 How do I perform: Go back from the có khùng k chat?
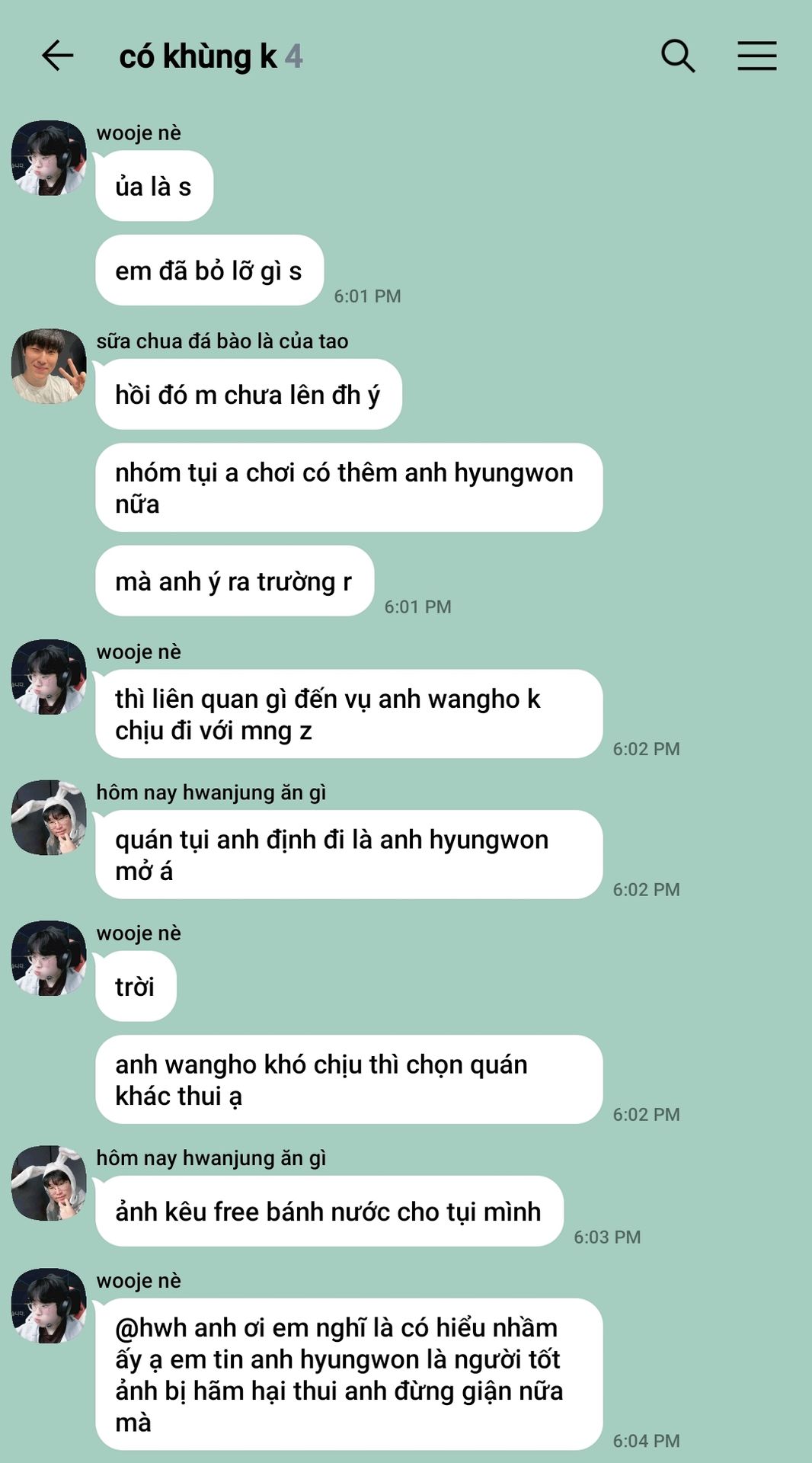pyautogui.click(x=57, y=56)
